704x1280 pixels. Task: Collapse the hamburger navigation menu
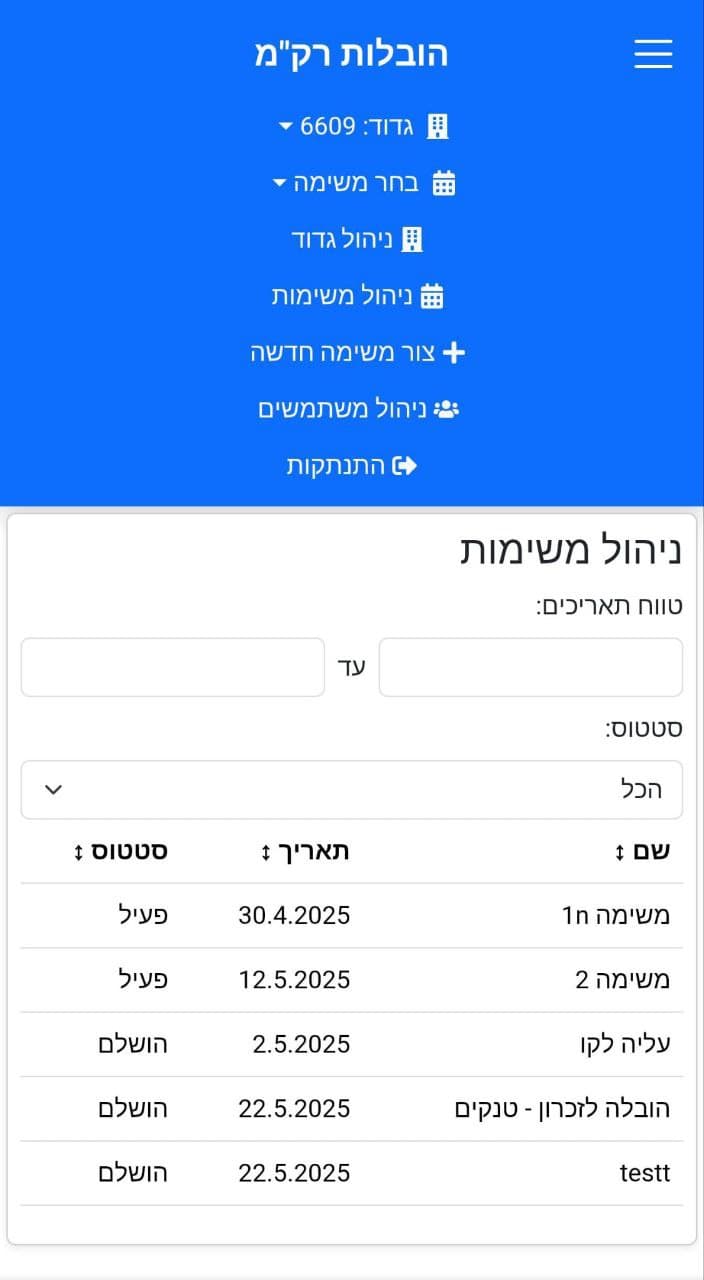point(653,54)
